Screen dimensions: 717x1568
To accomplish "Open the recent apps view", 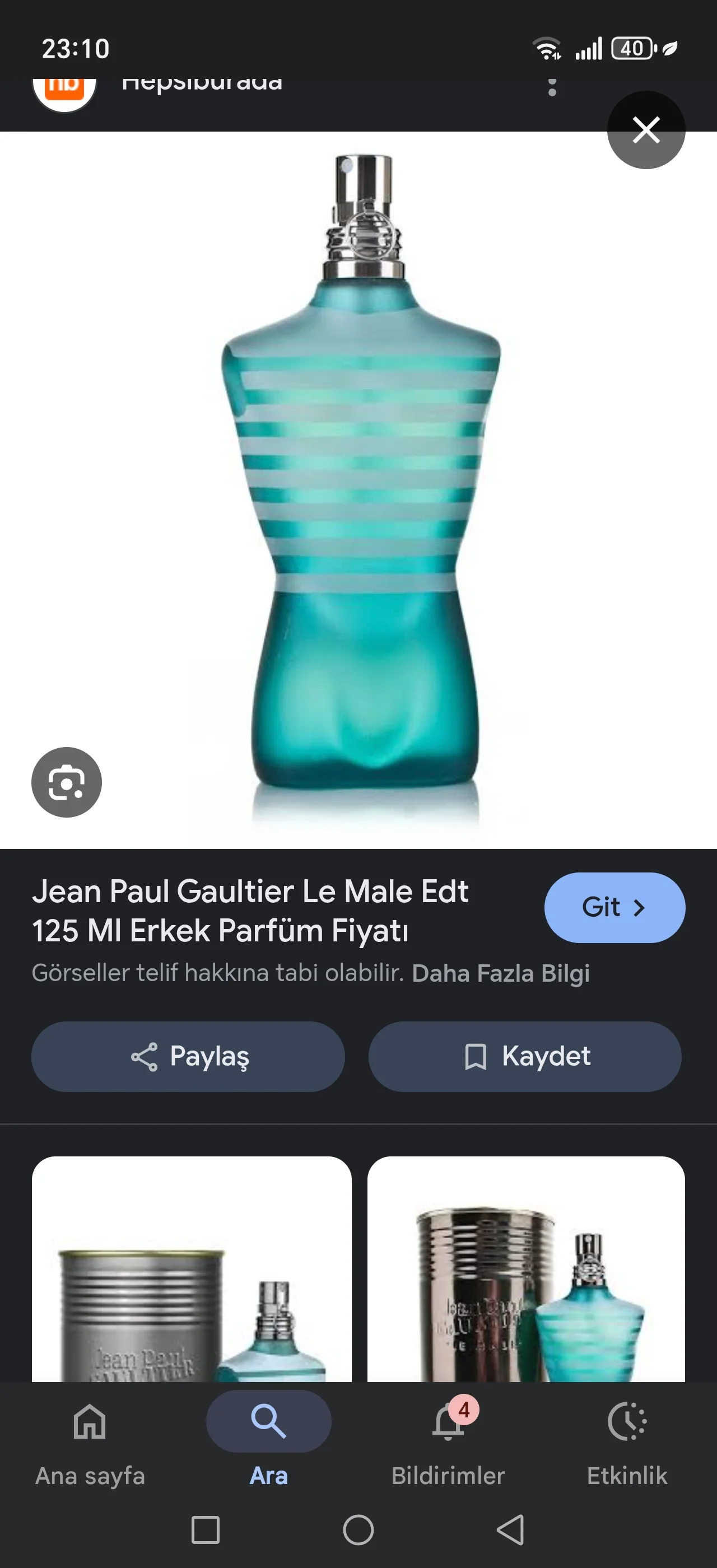I will pos(206,1530).
